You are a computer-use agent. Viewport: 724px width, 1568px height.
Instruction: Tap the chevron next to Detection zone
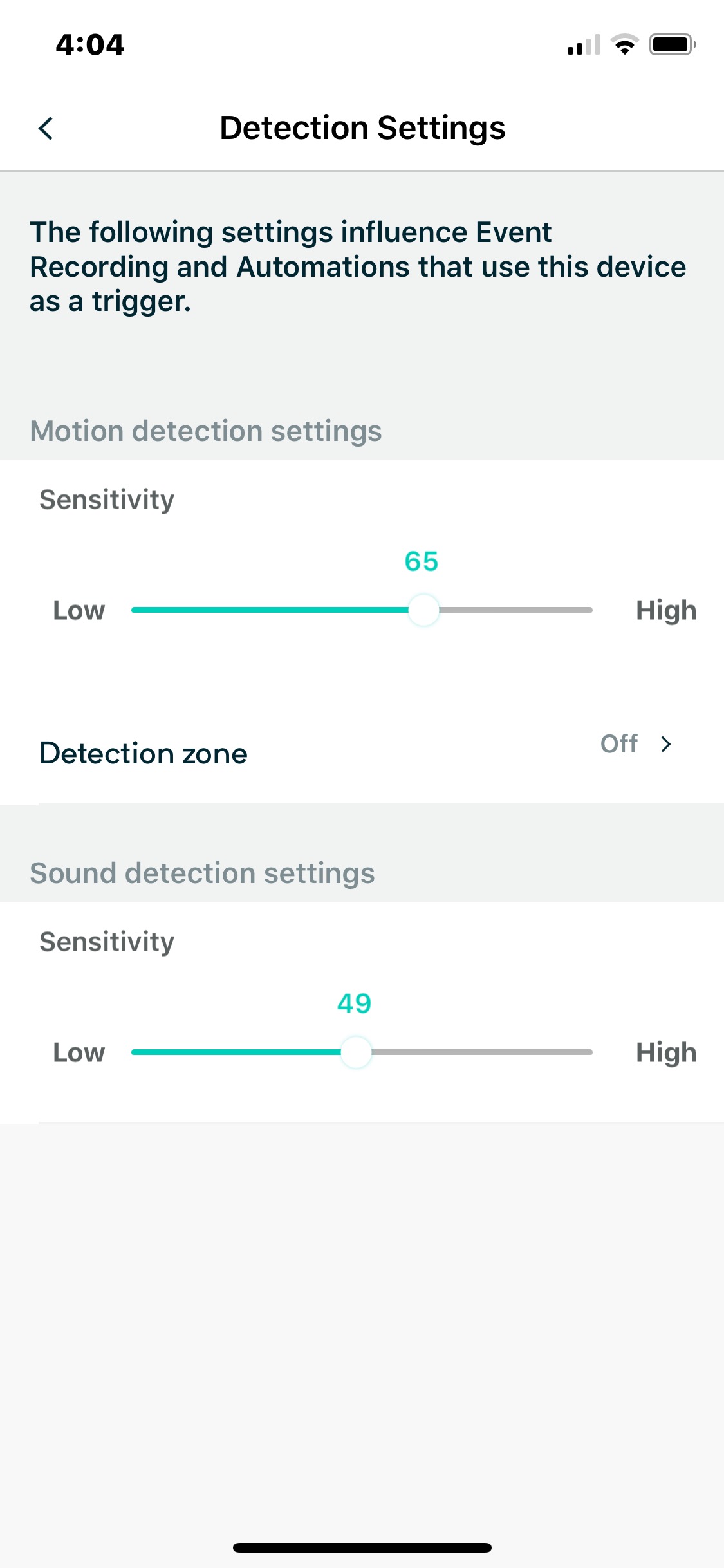tap(666, 744)
